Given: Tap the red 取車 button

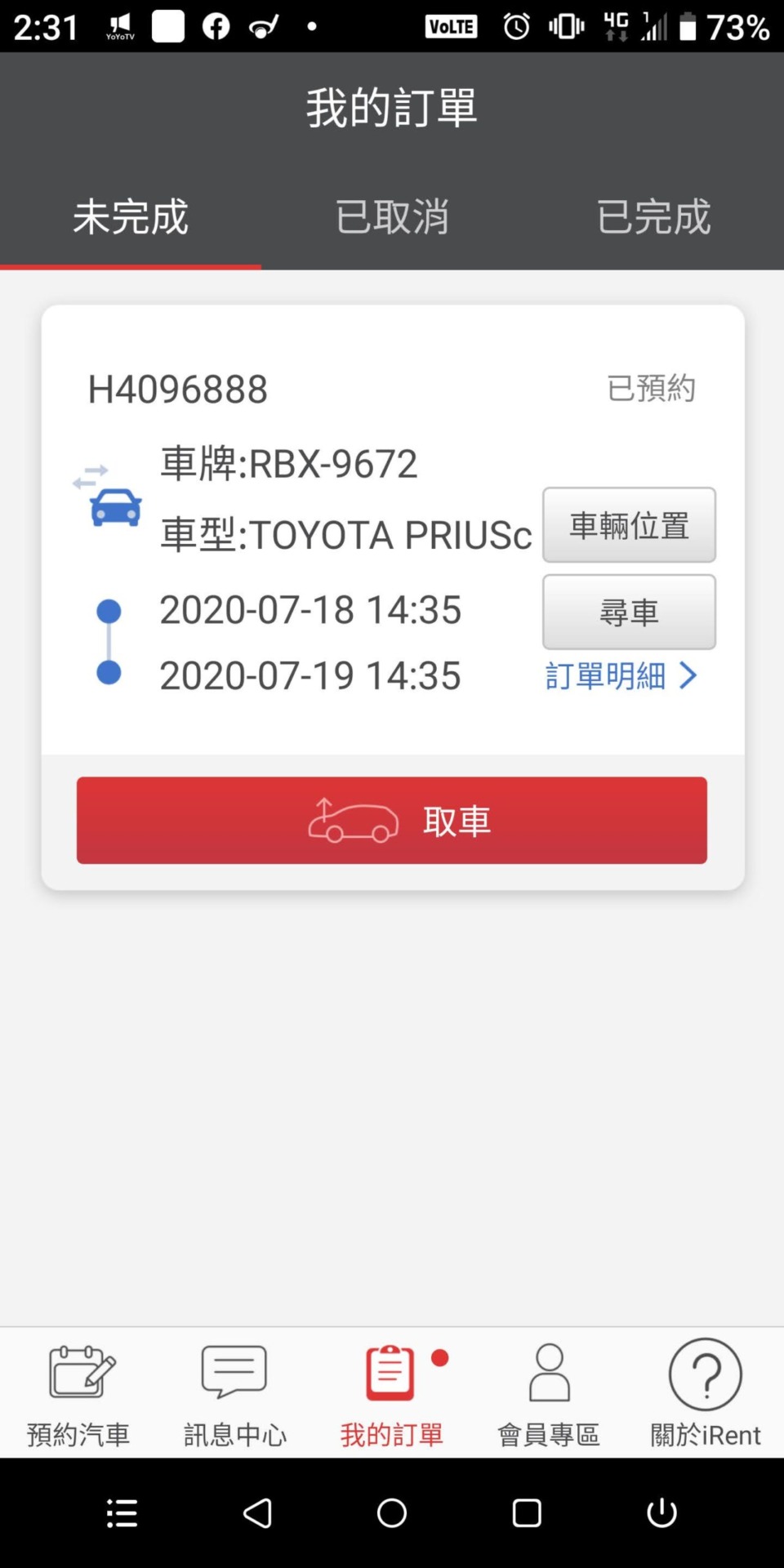Looking at the screenshot, I should tap(392, 820).
